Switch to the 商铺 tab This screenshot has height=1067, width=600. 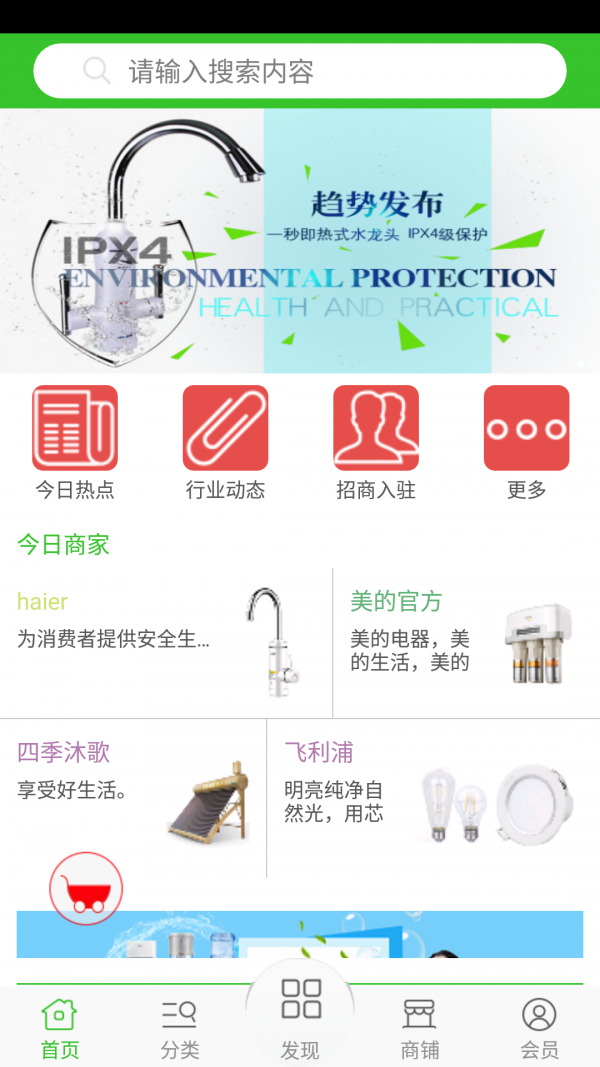420,1028
